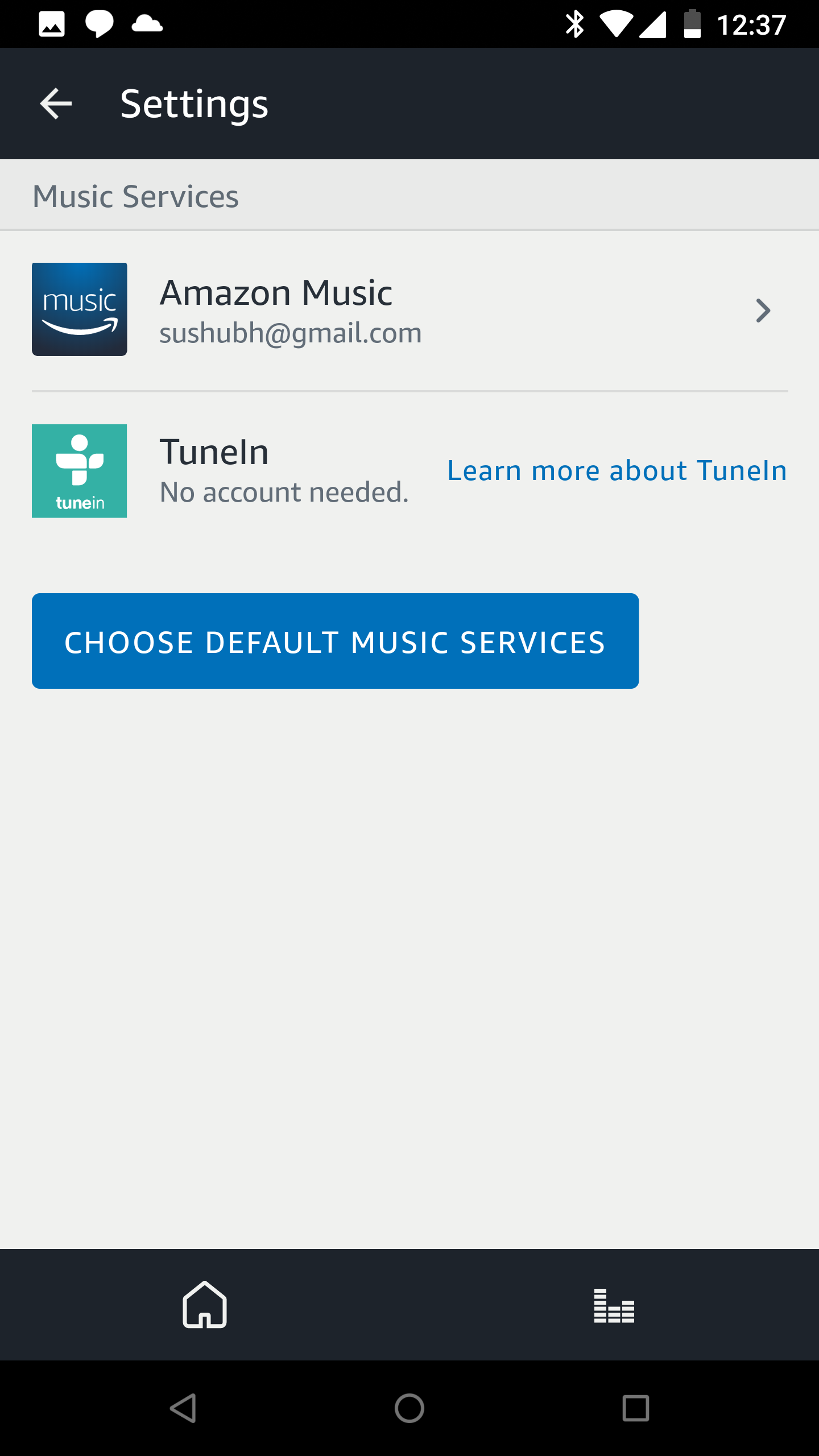Go back from Settings
The height and width of the screenshot is (1456, 819).
tap(56, 104)
